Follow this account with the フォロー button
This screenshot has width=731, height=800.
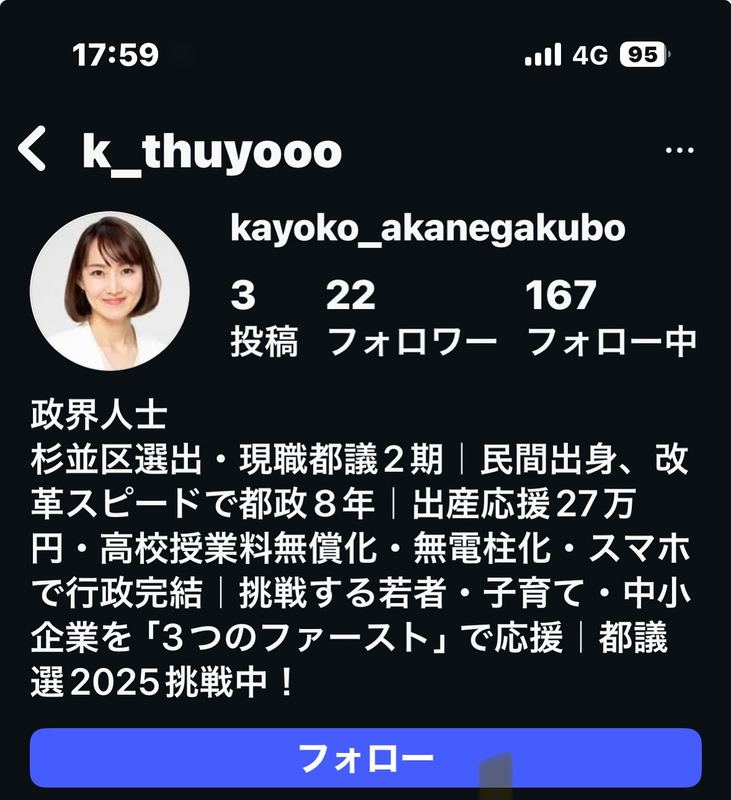click(366, 758)
